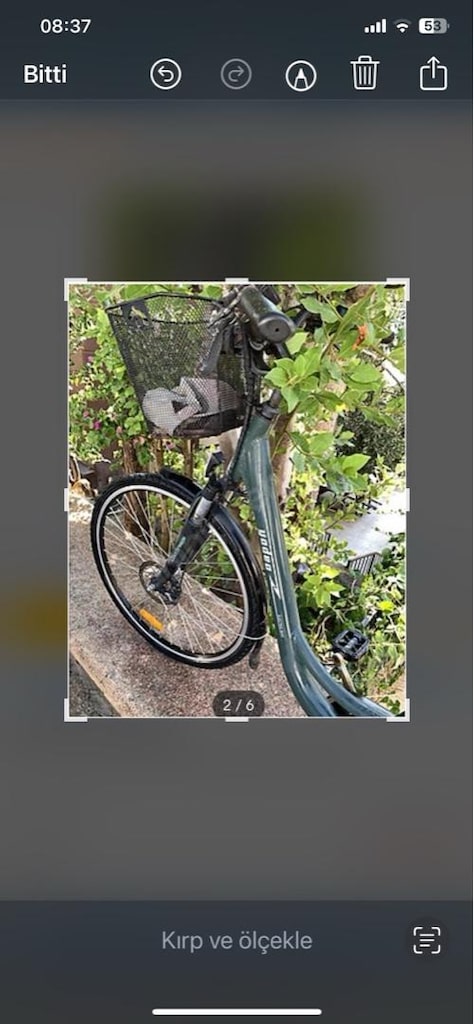Share the screenshot
This screenshot has width=474, height=1024.
click(434, 73)
